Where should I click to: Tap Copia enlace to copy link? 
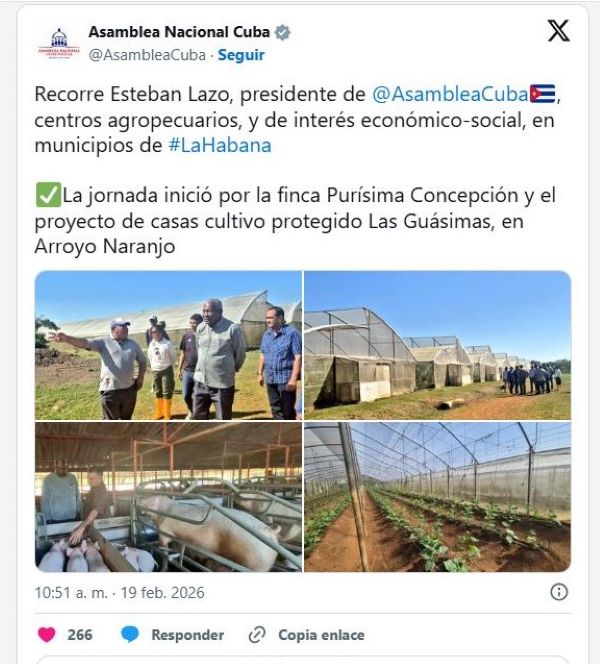coord(307,635)
